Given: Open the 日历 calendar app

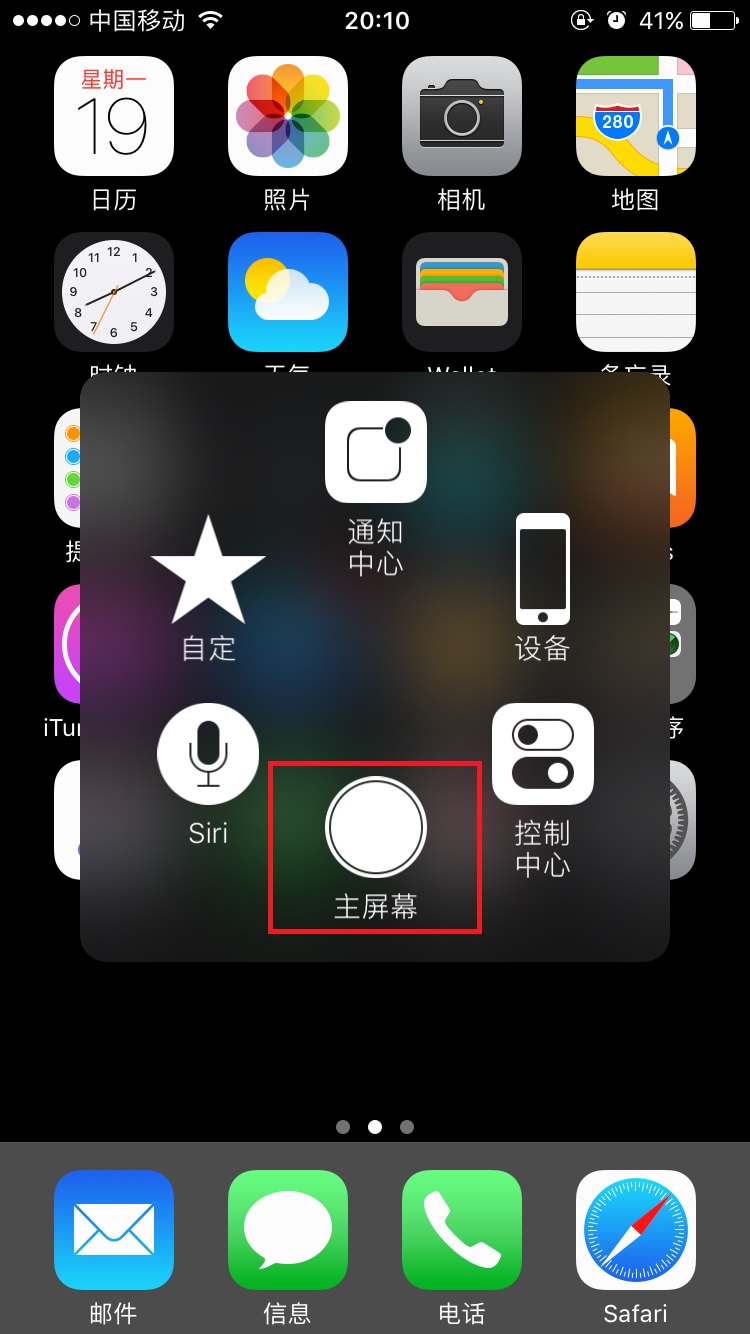Looking at the screenshot, I should point(114,116).
